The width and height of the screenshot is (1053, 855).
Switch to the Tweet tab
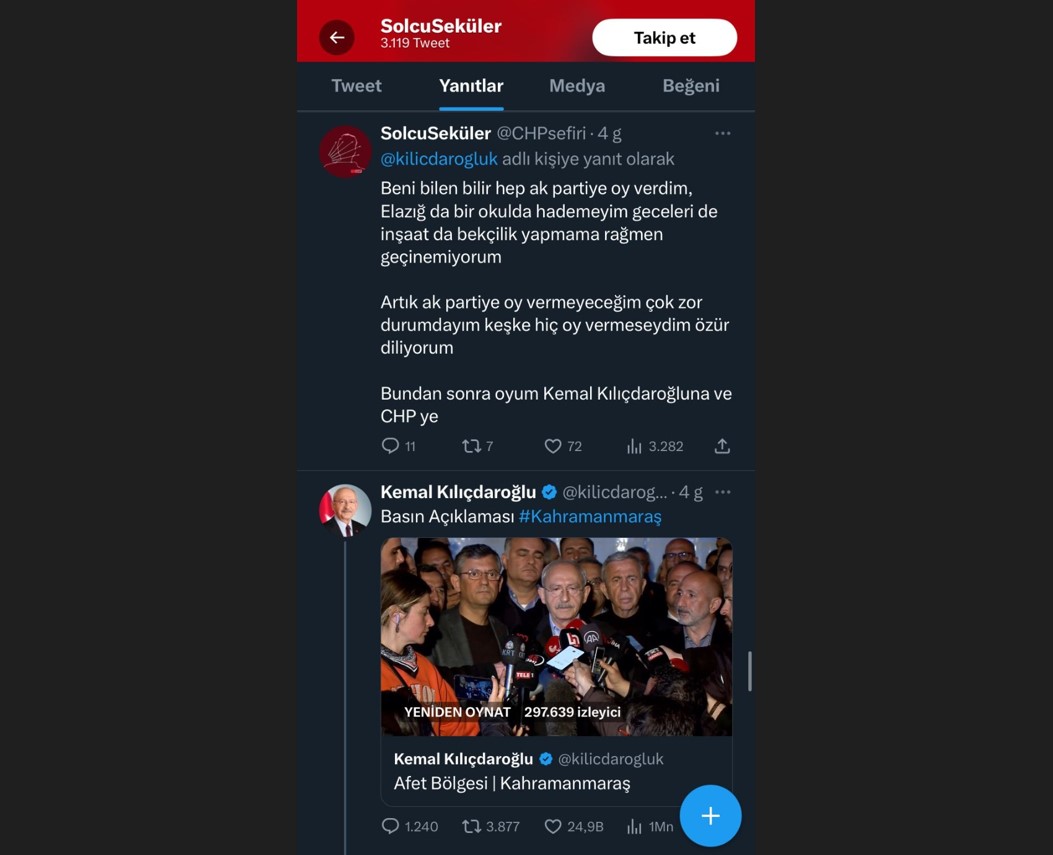pos(356,86)
